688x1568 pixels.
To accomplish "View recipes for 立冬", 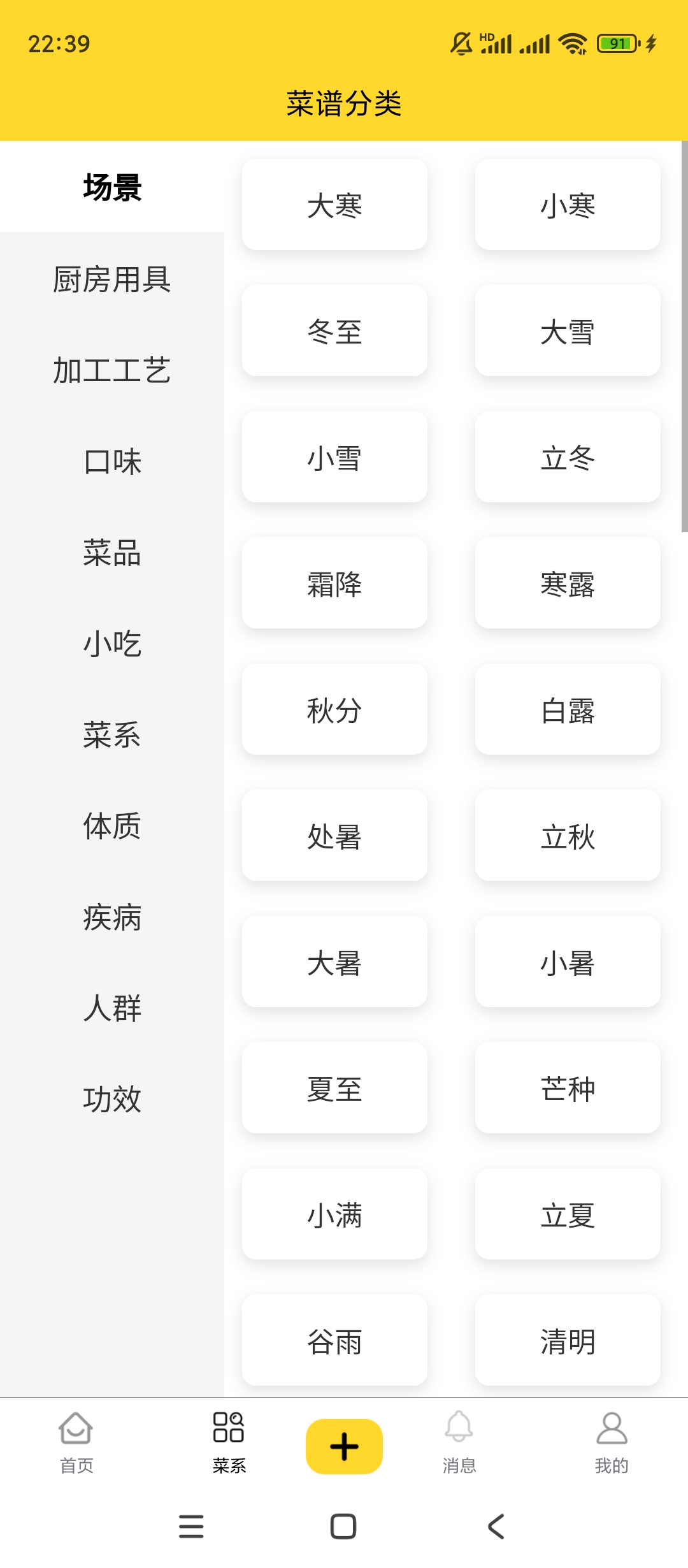I will [568, 457].
